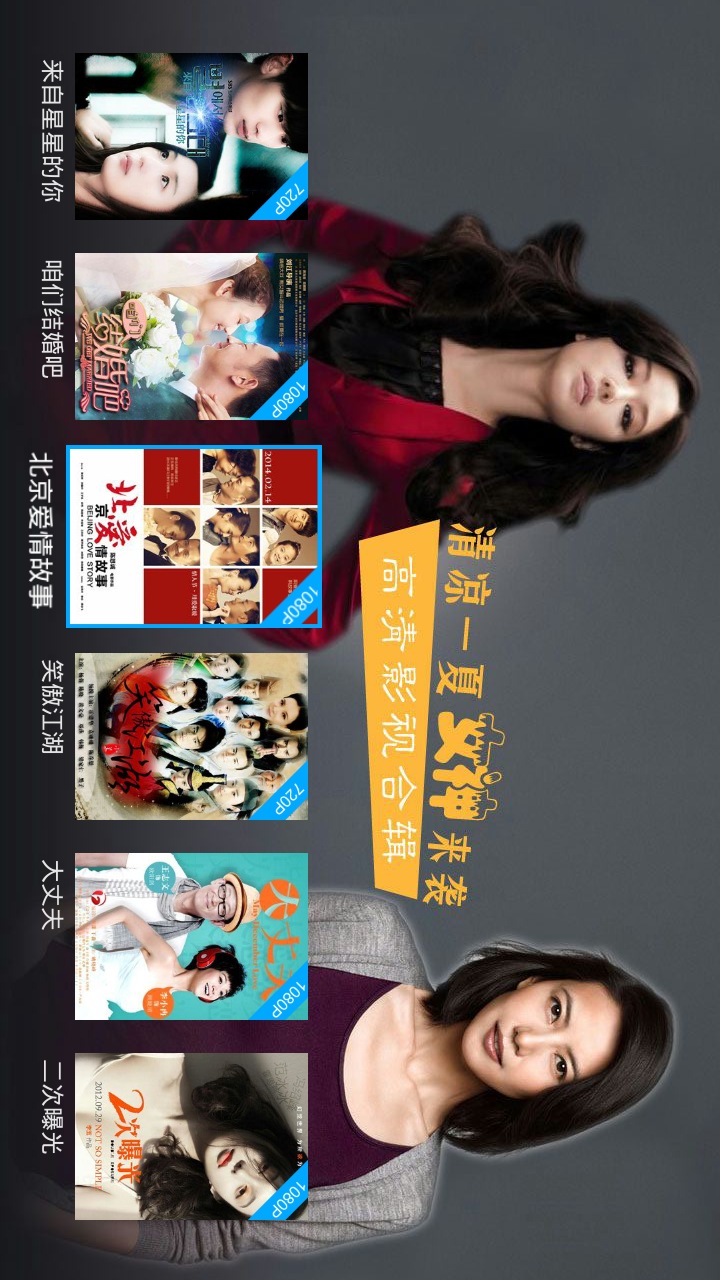Select the highlighted 北京爱情故事 tile
Image resolution: width=720 pixels, height=1280 pixels.
[194, 537]
